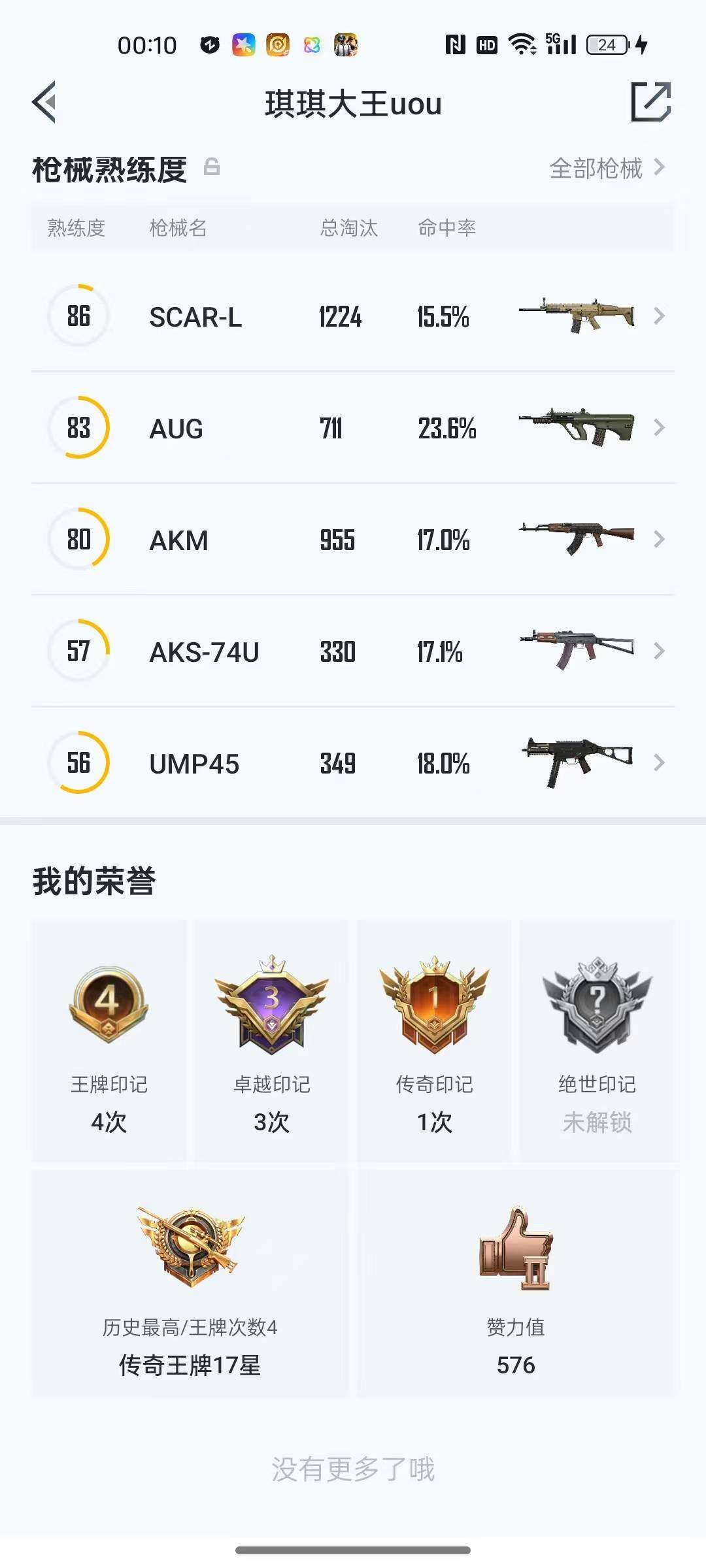The width and height of the screenshot is (706, 1568).
Task: Go back using the top-left arrow
Action: [x=44, y=103]
